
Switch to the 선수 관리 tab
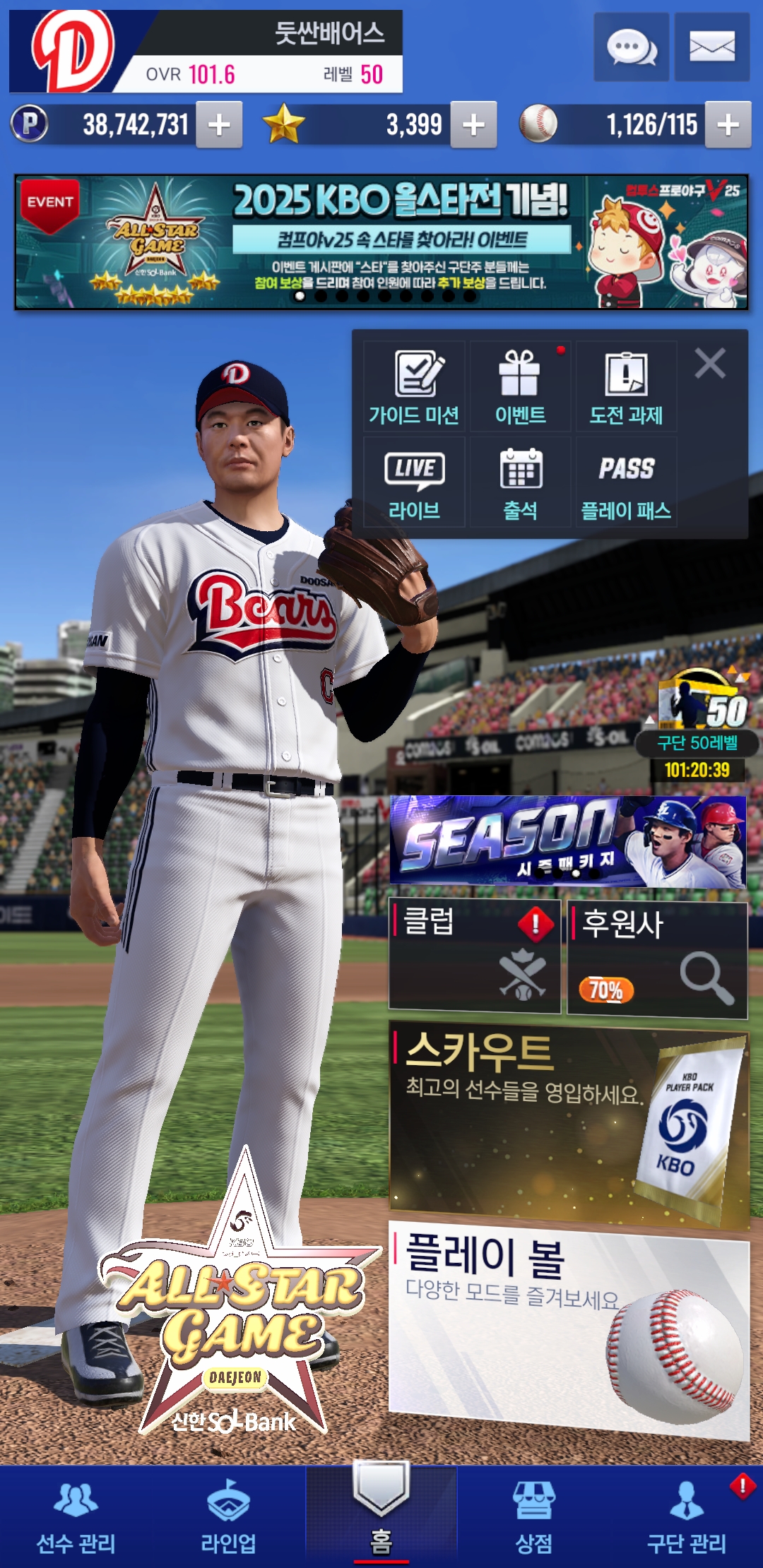(76, 1516)
